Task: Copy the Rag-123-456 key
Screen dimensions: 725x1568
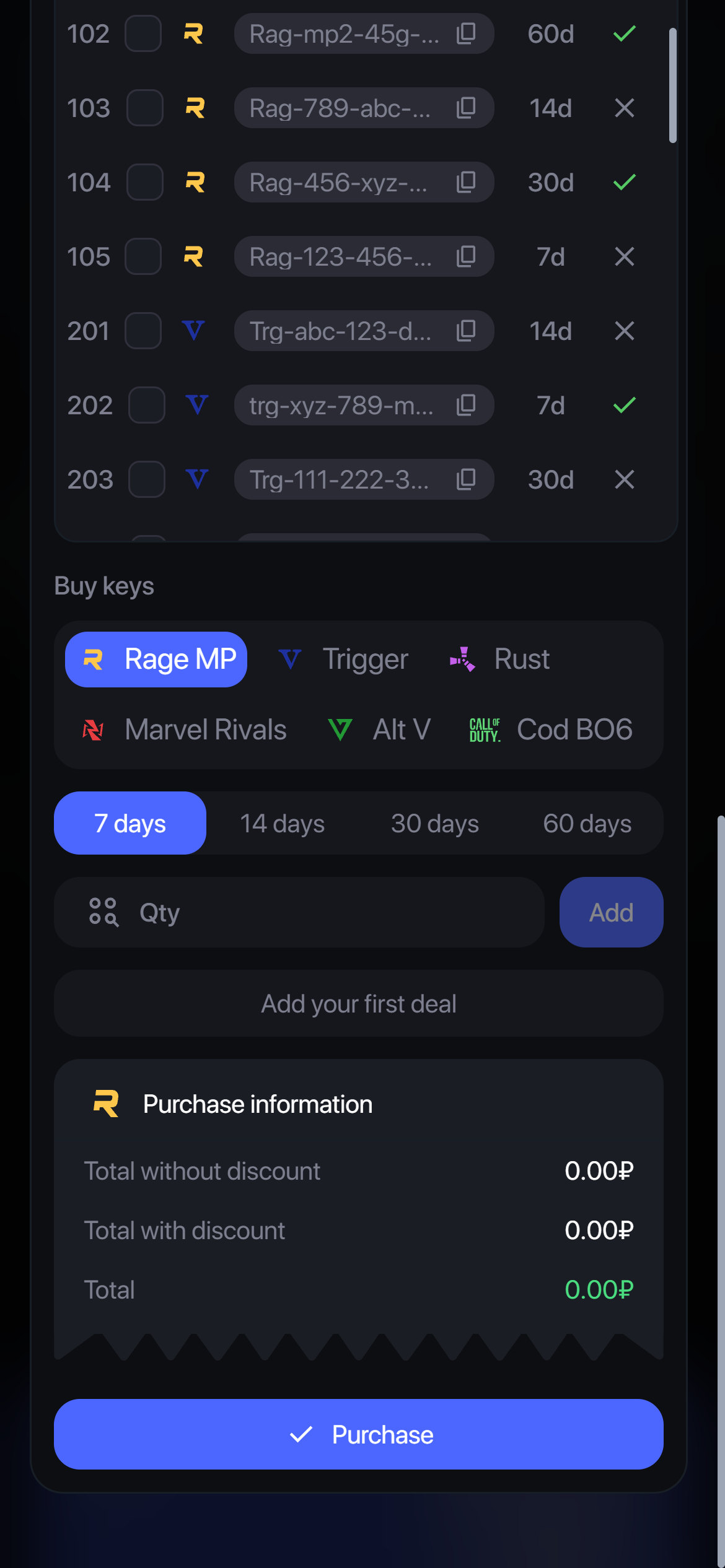Action: 466,256
